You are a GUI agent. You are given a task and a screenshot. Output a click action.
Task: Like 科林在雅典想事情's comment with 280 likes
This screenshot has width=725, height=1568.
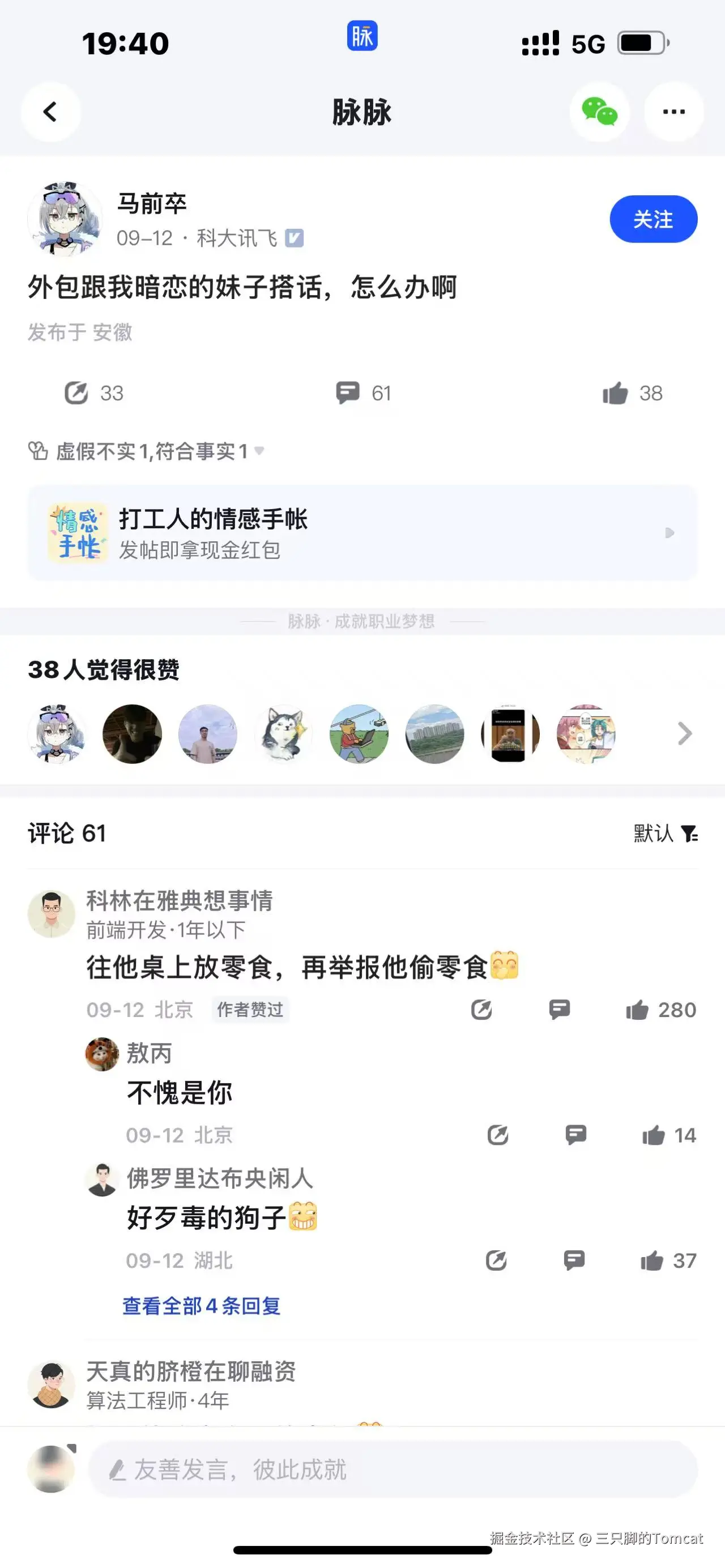click(x=637, y=1010)
